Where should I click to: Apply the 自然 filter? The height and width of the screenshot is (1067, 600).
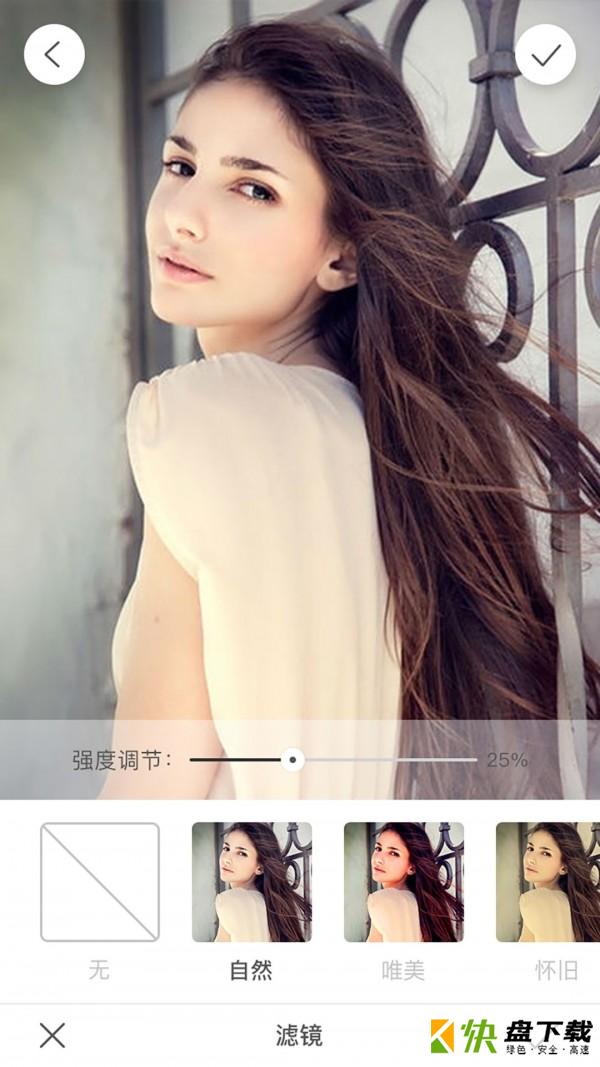[x=252, y=882]
